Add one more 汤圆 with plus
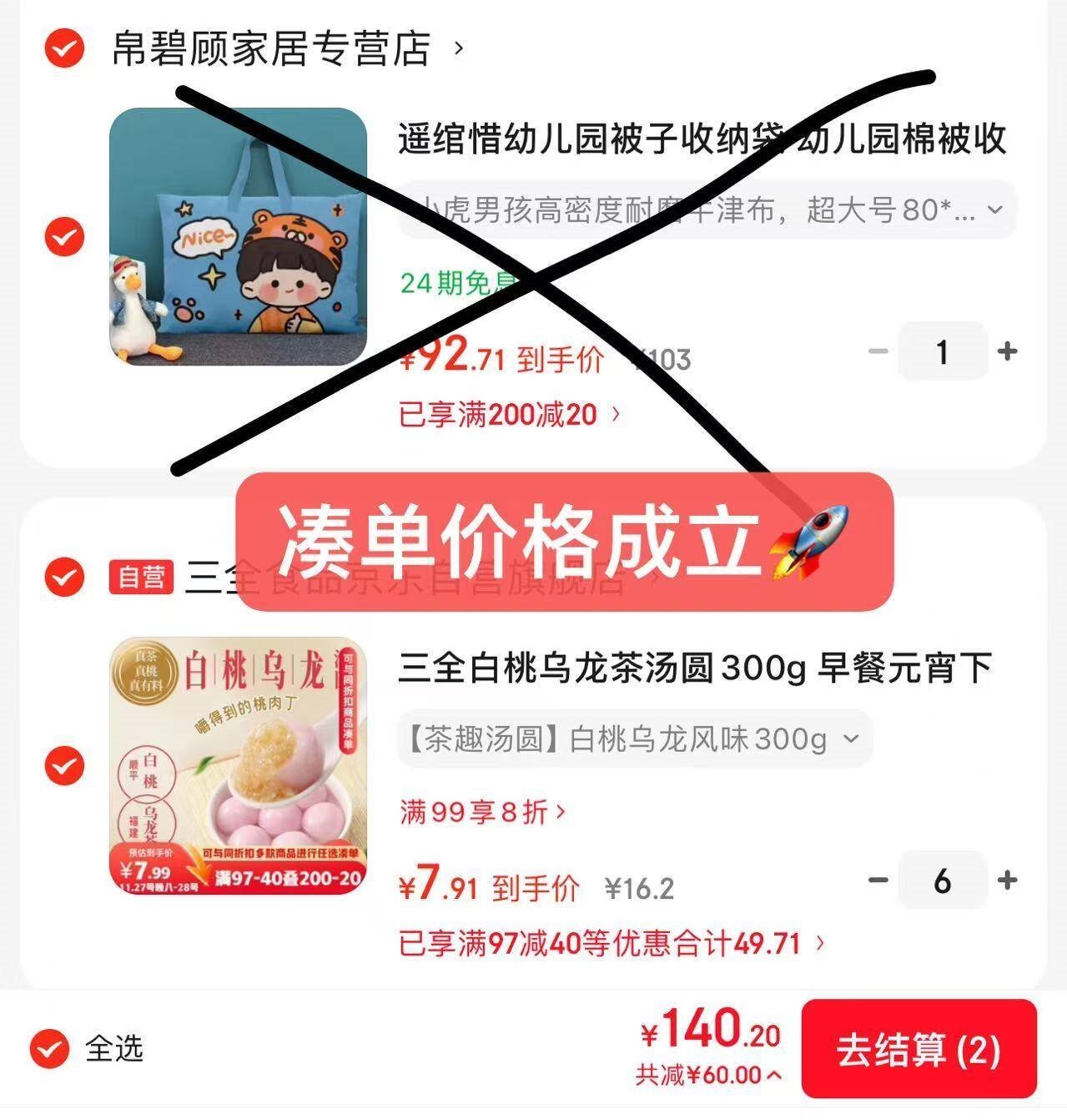 point(1007,880)
